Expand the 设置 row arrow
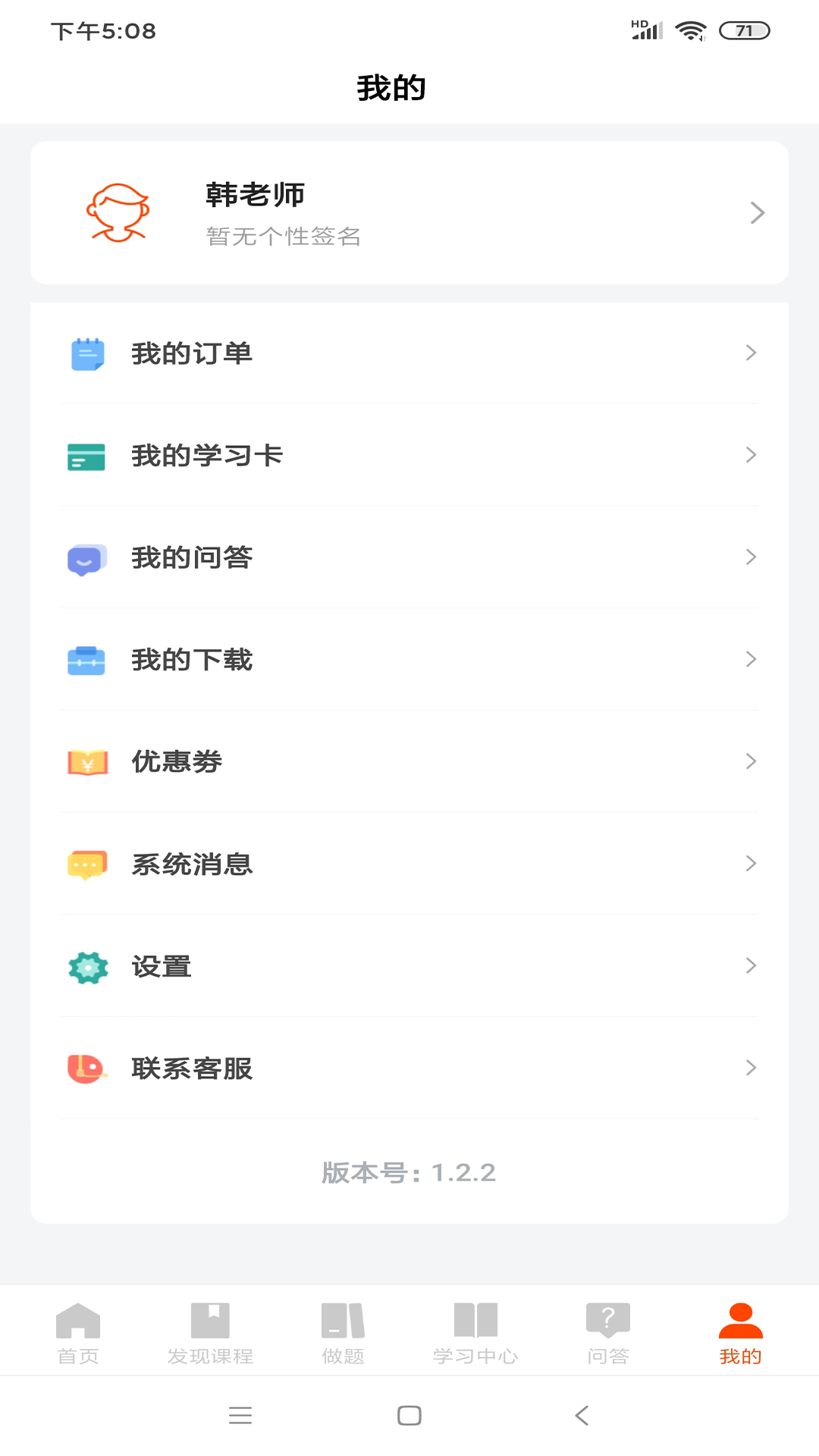Viewport: 819px width, 1456px height. (752, 965)
